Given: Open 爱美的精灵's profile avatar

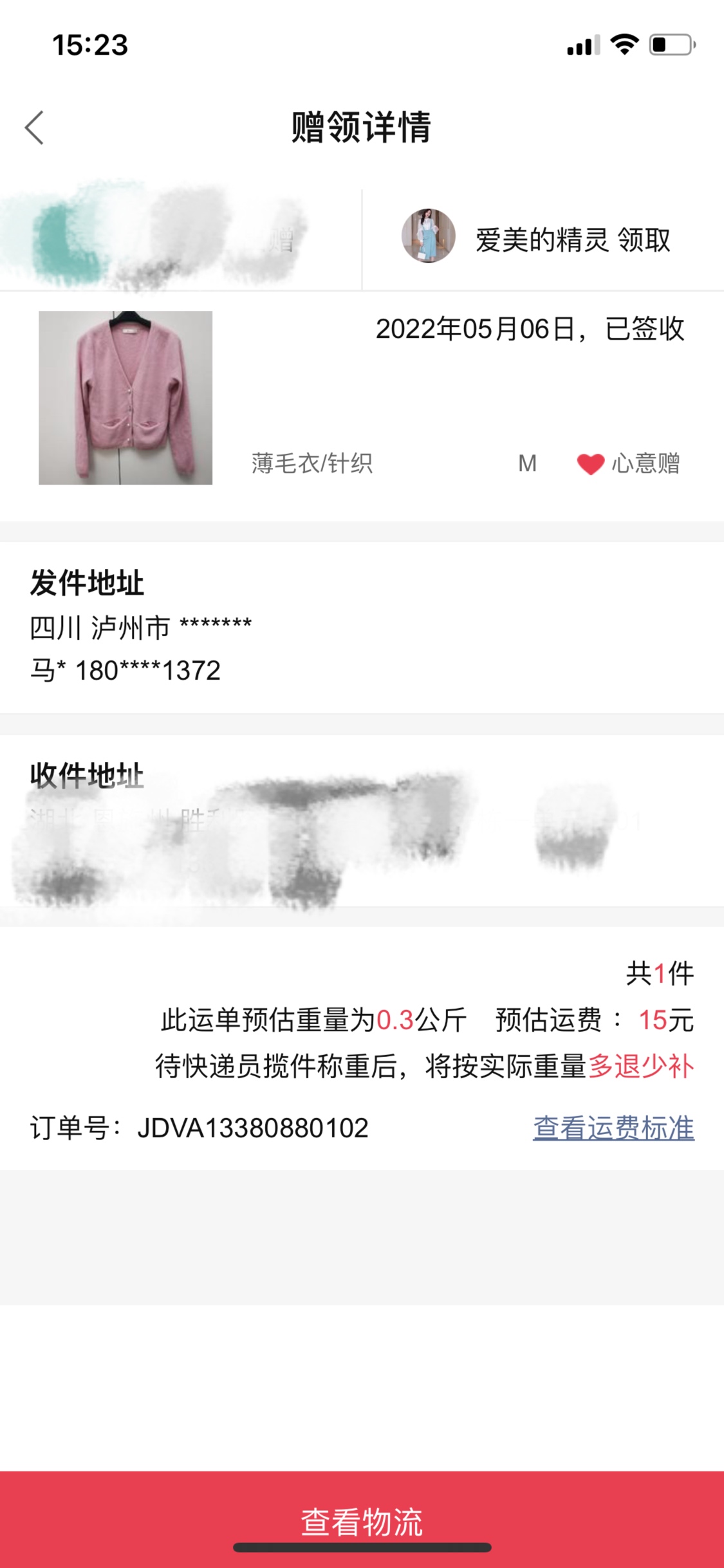Looking at the screenshot, I should 428,236.
